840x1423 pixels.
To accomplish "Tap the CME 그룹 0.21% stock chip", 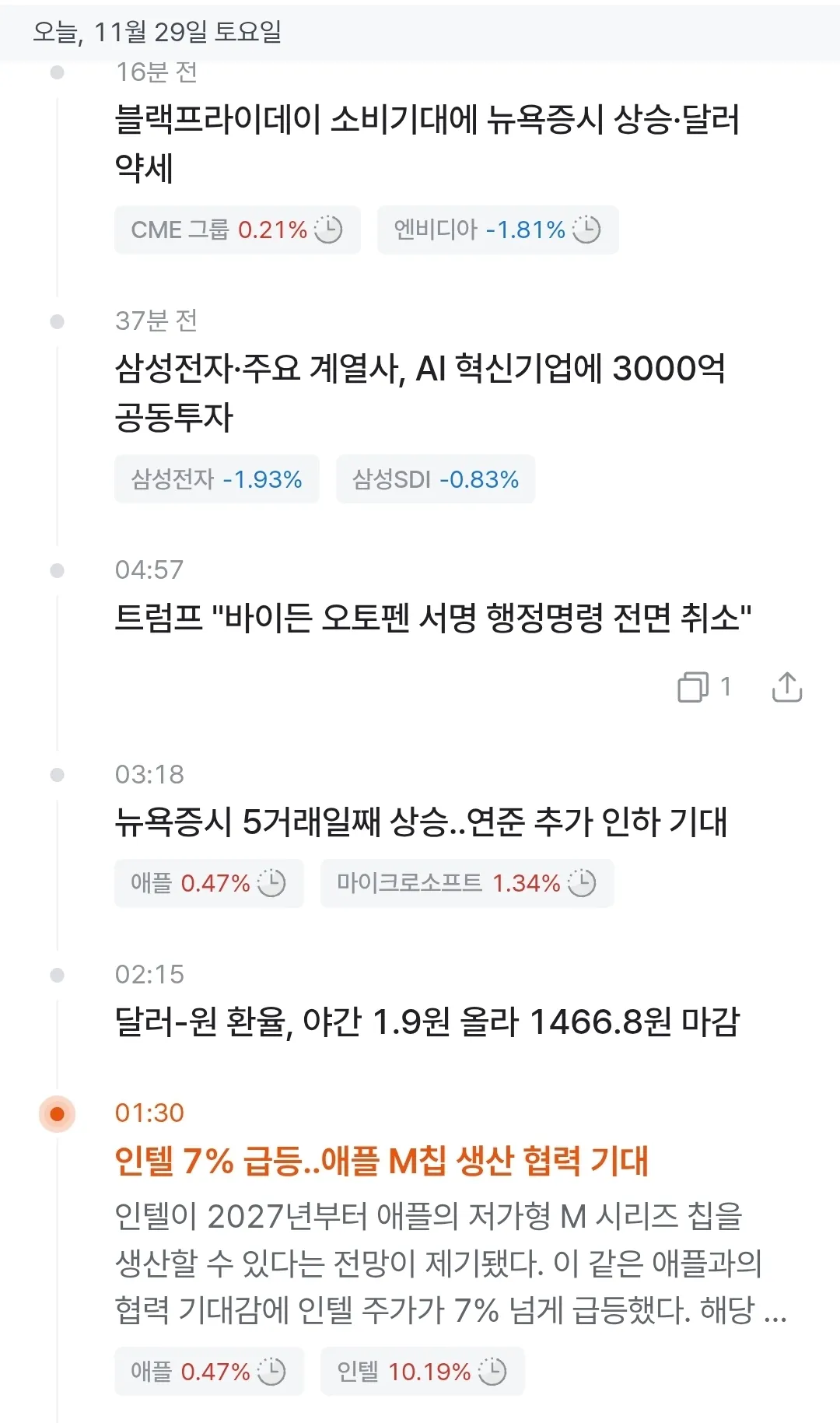I will coord(237,230).
